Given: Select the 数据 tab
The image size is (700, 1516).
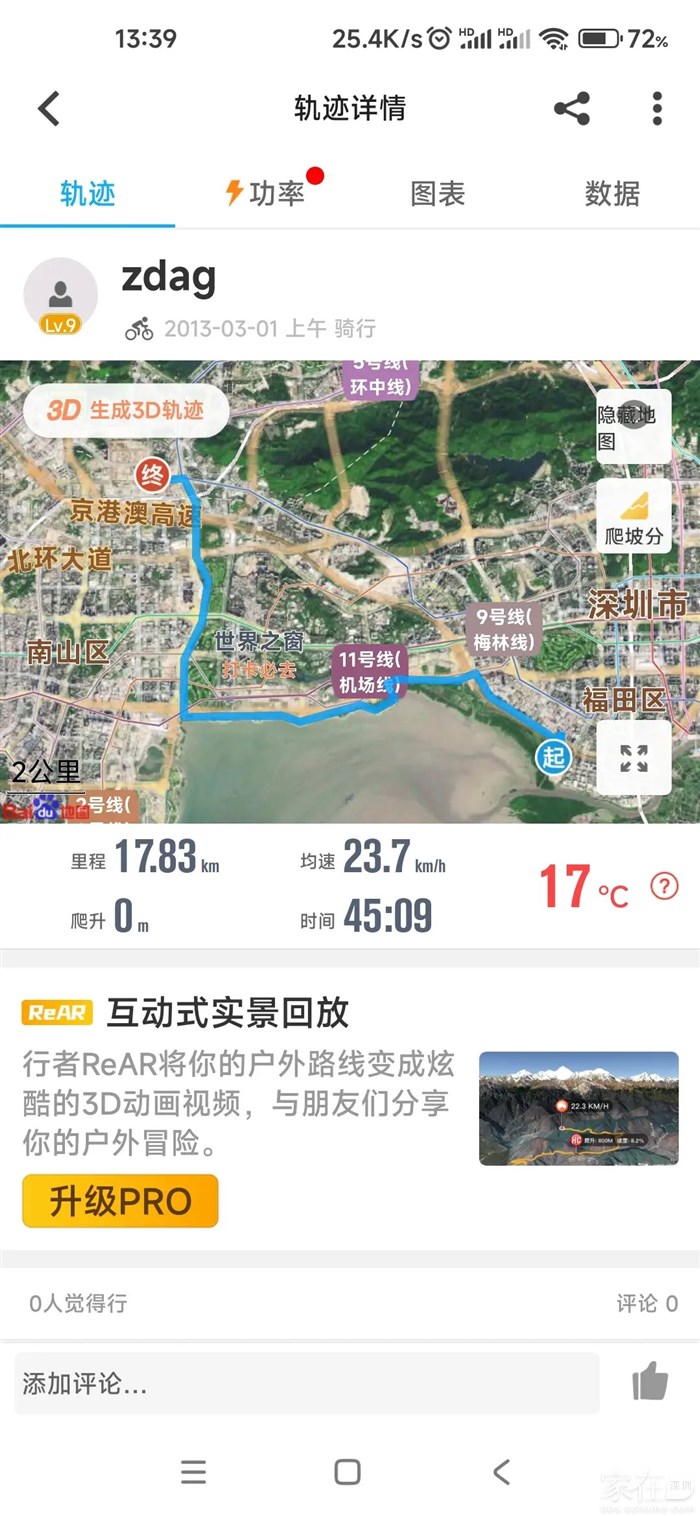Looking at the screenshot, I should [x=612, y=193].
